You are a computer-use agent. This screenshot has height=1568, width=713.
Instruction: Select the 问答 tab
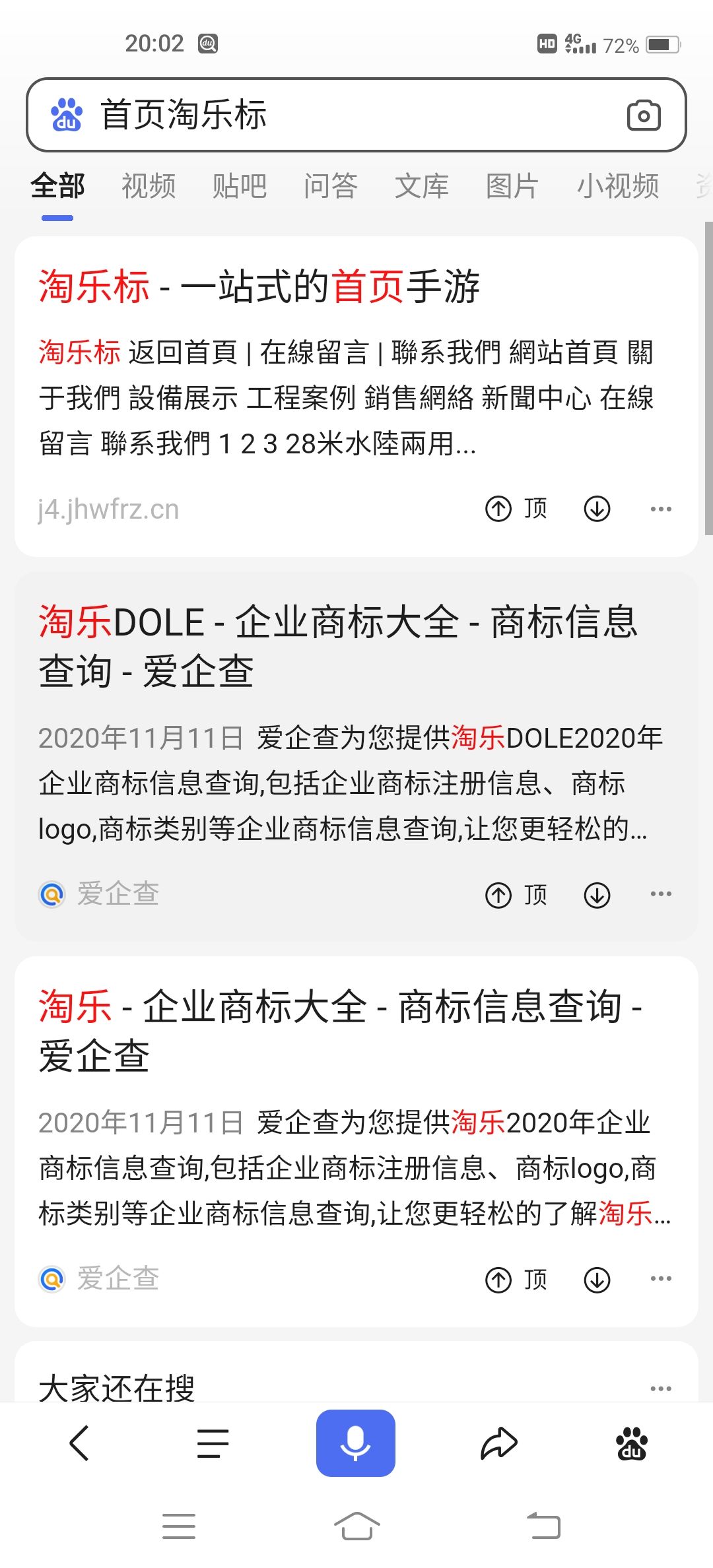click(x=331, y=186)
